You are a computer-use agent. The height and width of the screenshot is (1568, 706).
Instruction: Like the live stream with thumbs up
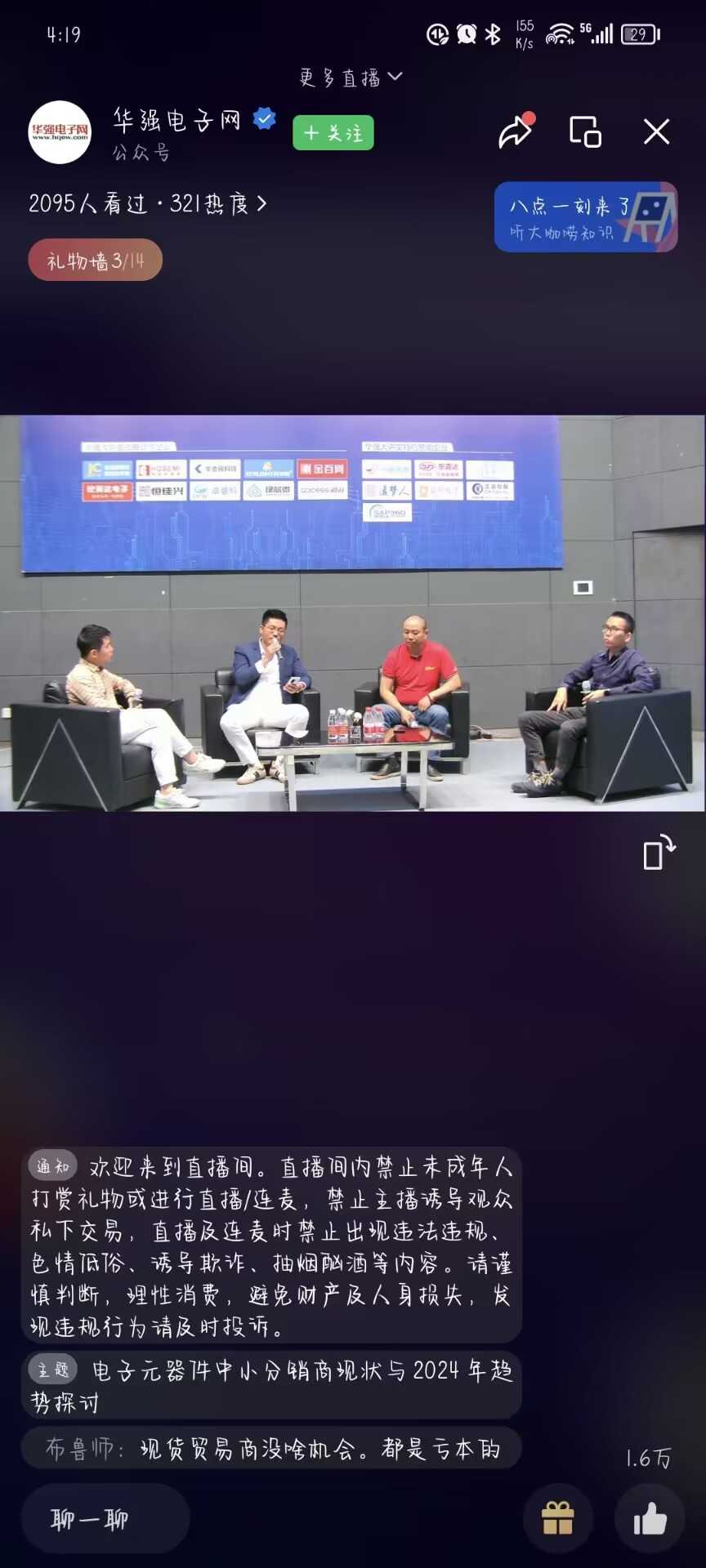(650, 1519)
